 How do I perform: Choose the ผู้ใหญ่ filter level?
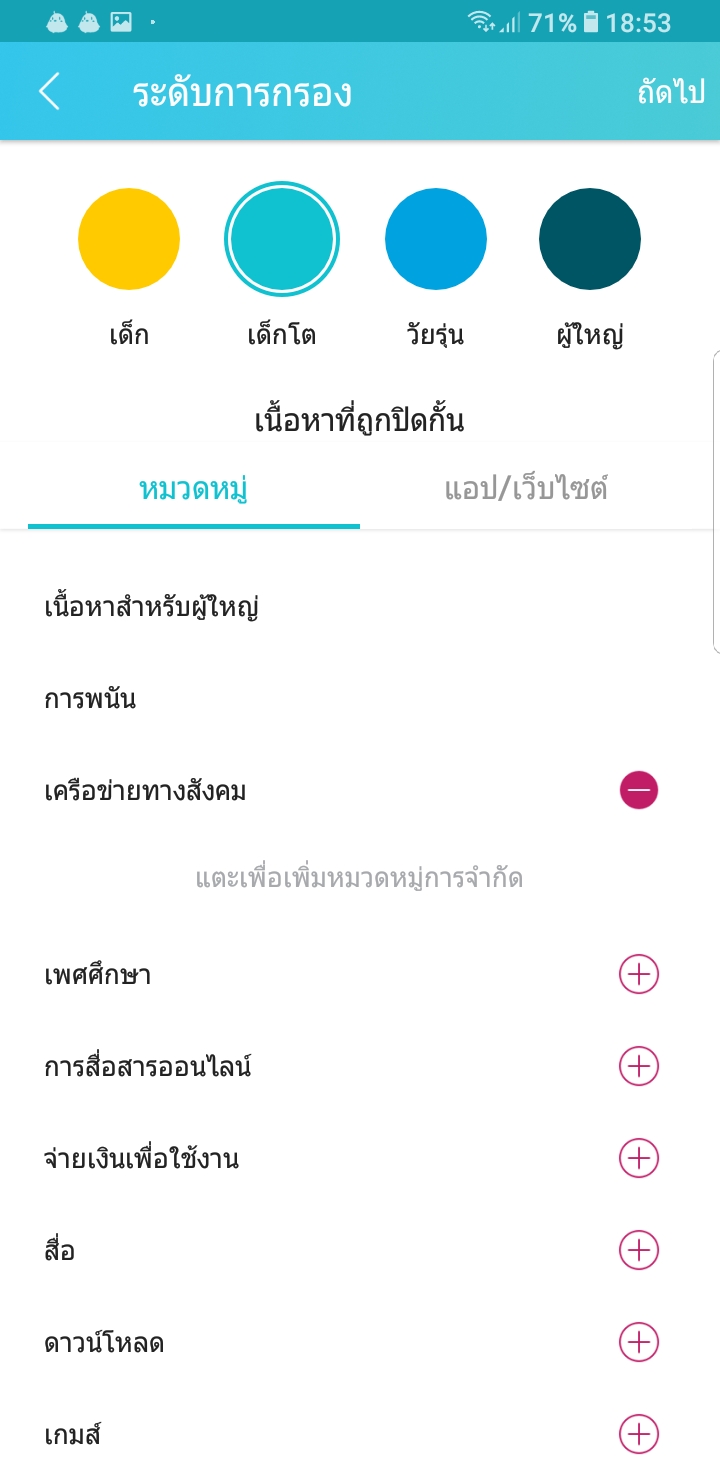coord(590,239)
